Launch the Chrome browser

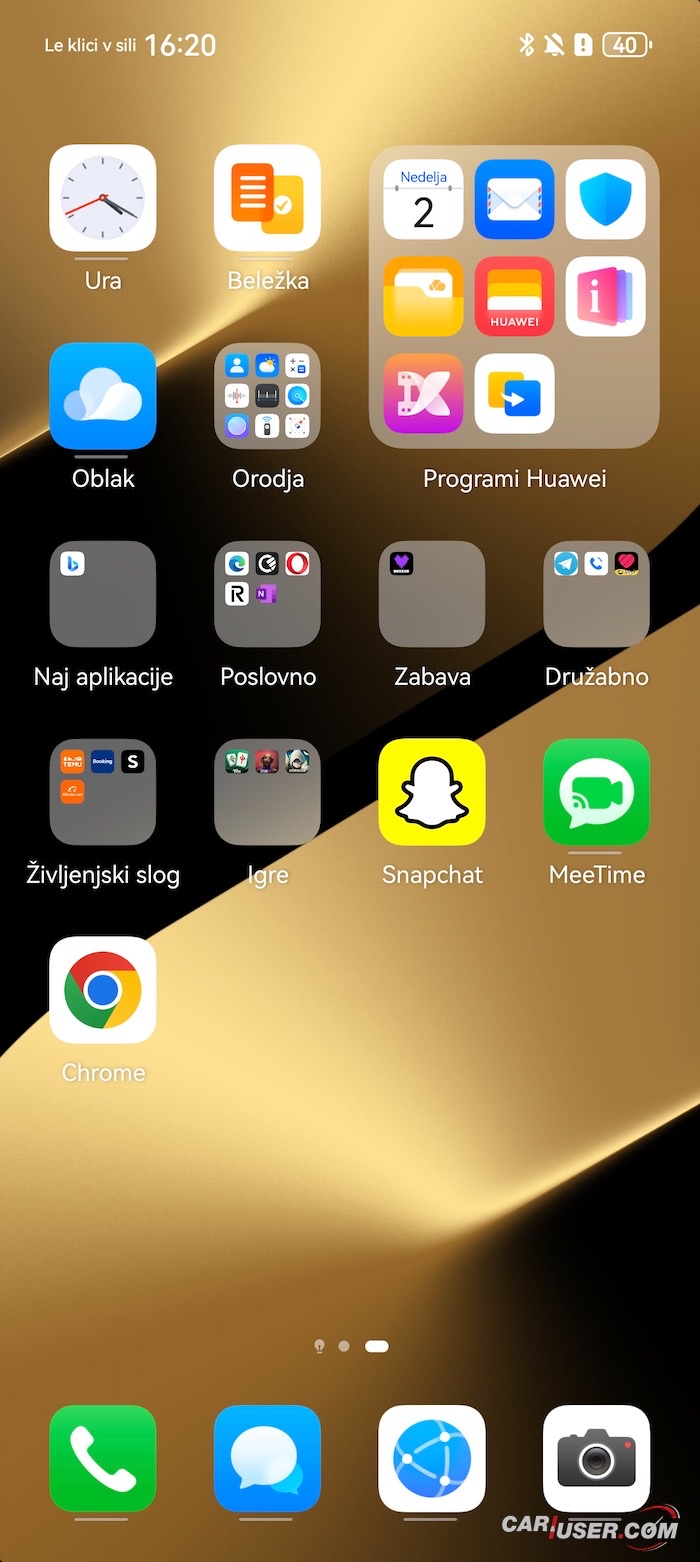tap(103, 990)
